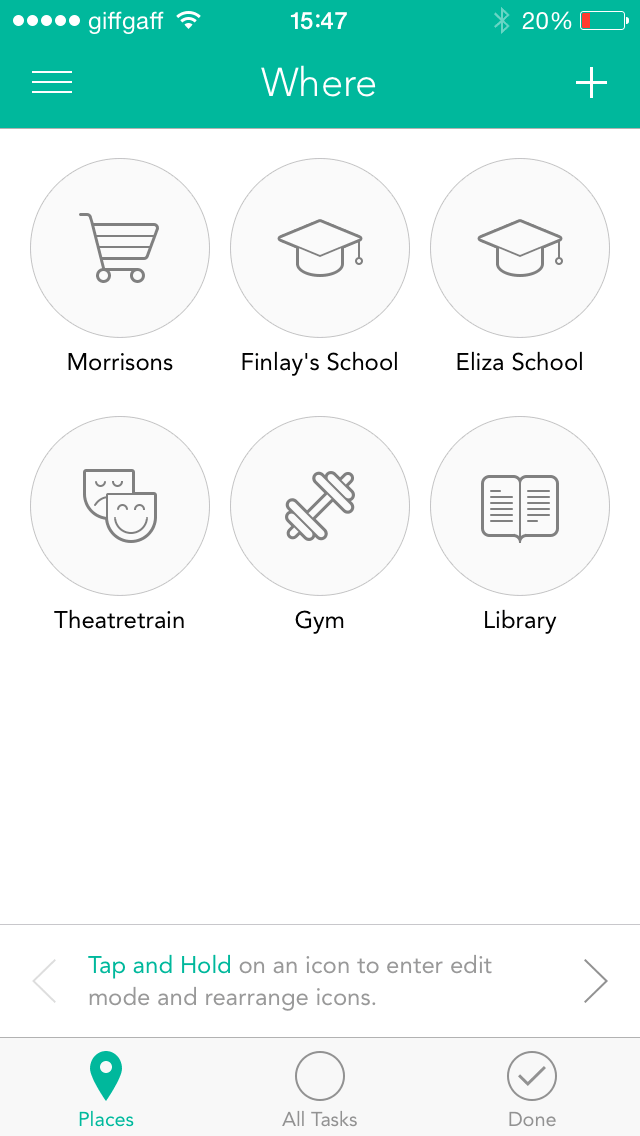Show the previous tip with left chevron
640x1136 pixels.
coord(44,981)
